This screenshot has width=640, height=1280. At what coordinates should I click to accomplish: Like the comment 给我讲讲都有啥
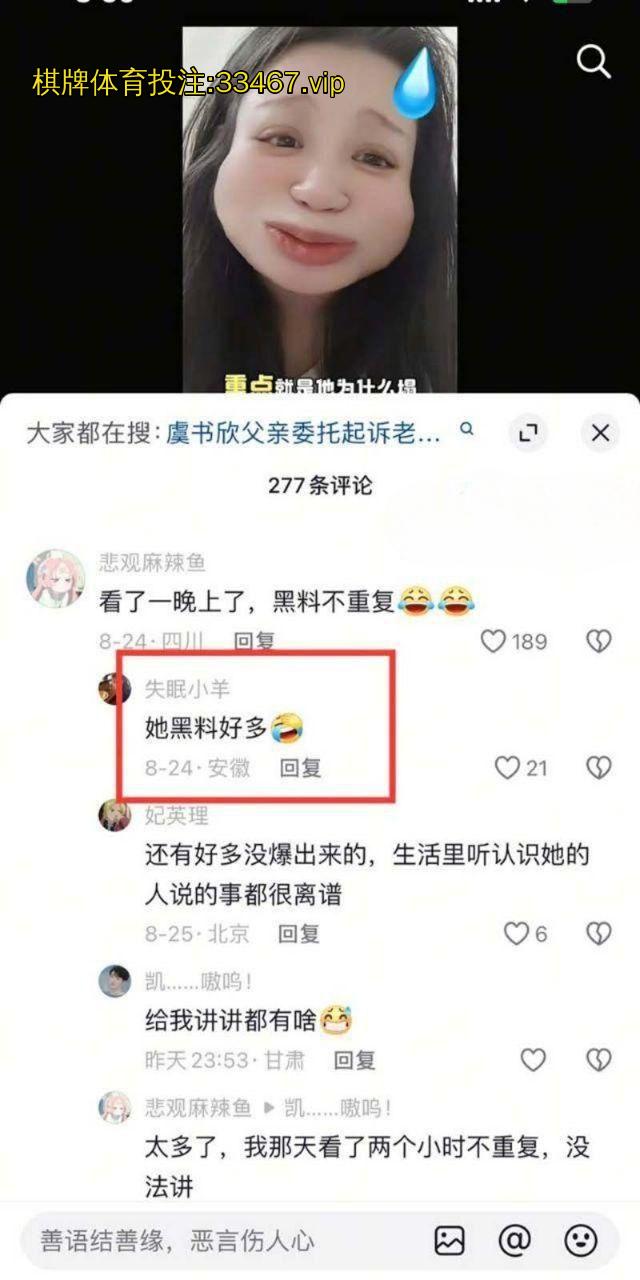tap(533, 1060)
